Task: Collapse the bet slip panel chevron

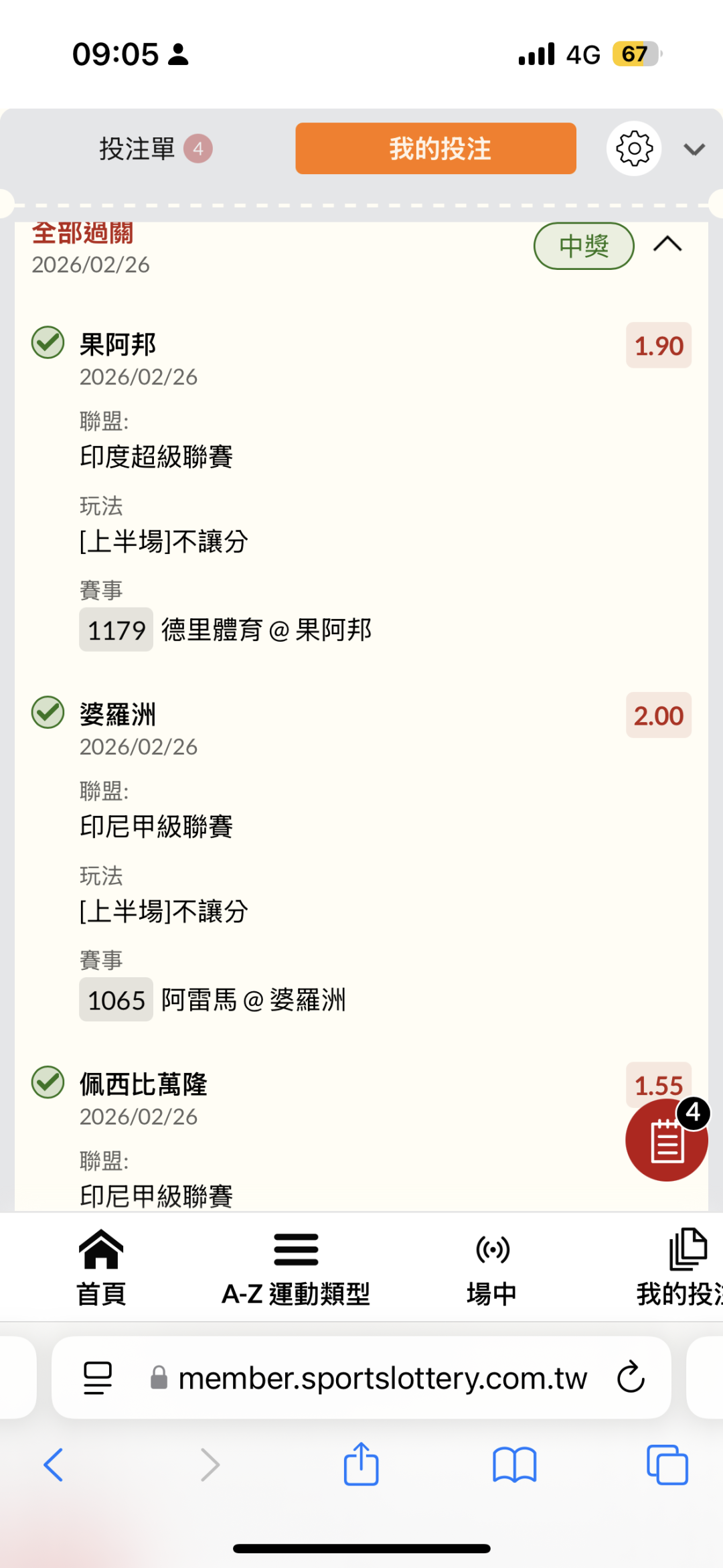Action: 694,149
